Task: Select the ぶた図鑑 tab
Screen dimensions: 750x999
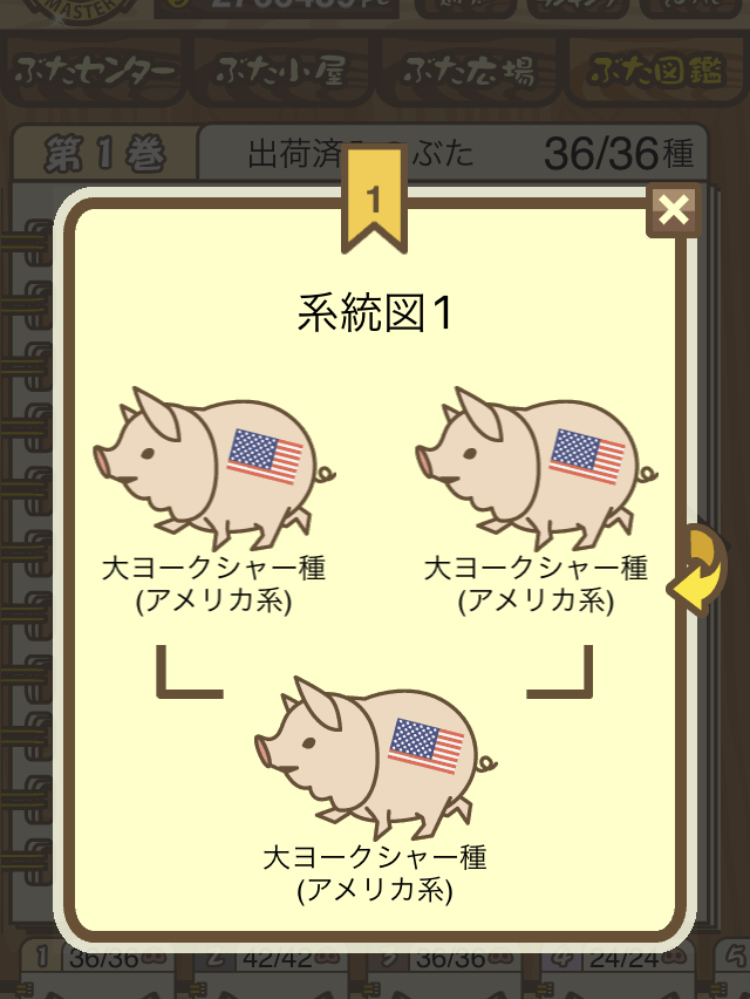Action: click(657, 72)
